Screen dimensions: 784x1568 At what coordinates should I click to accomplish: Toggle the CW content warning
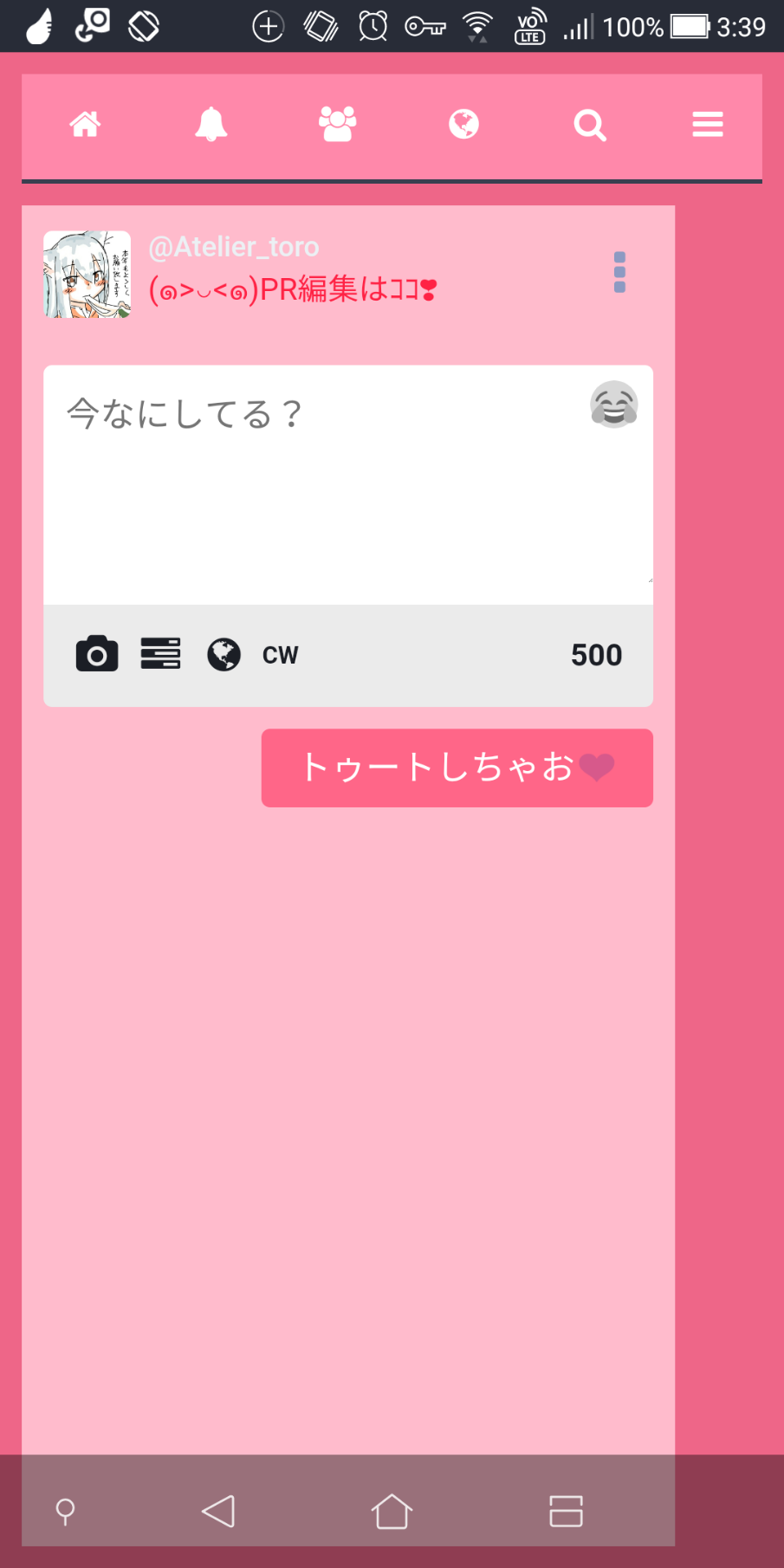click(280, 655)
